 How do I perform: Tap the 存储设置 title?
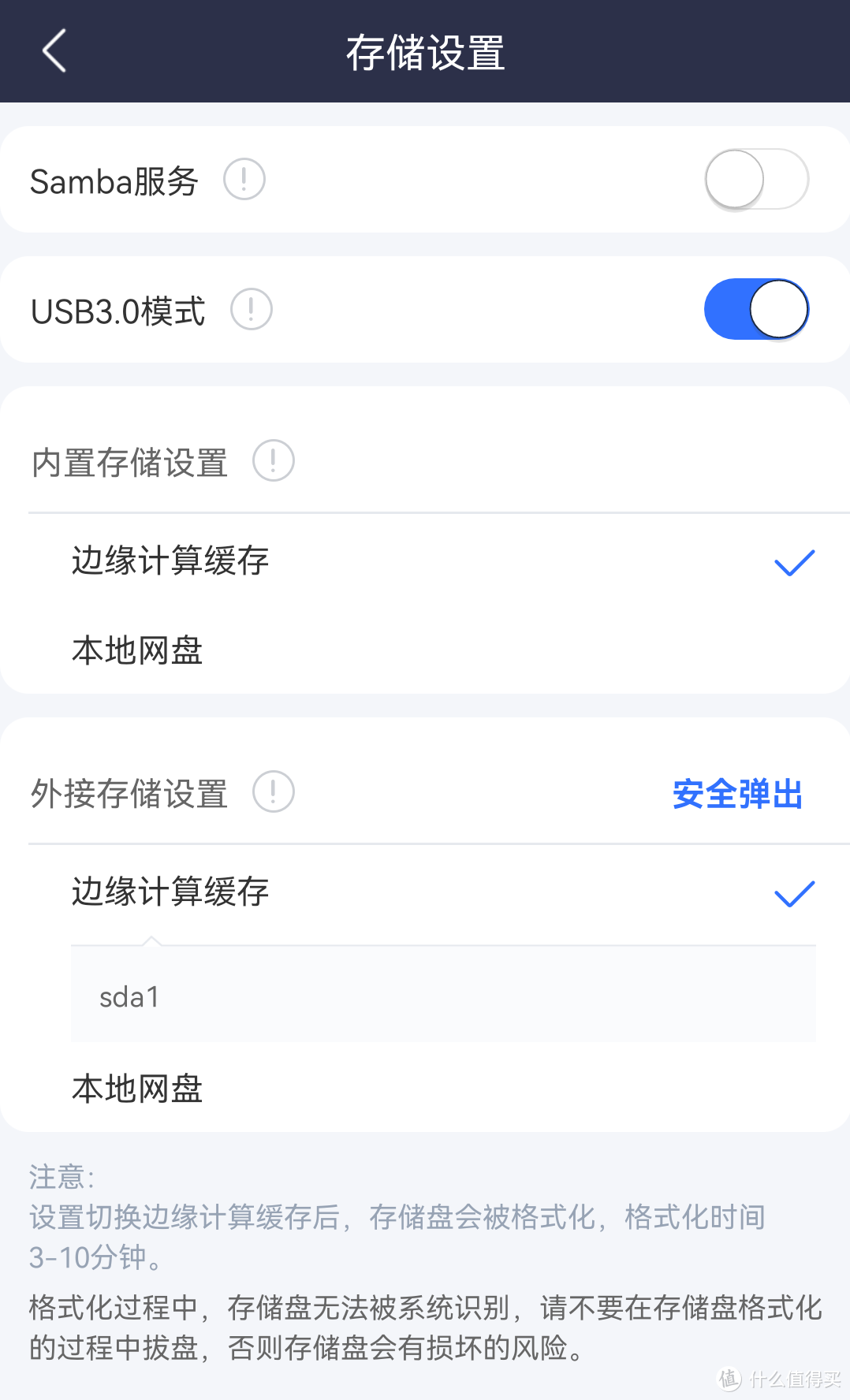pos(425,50)
